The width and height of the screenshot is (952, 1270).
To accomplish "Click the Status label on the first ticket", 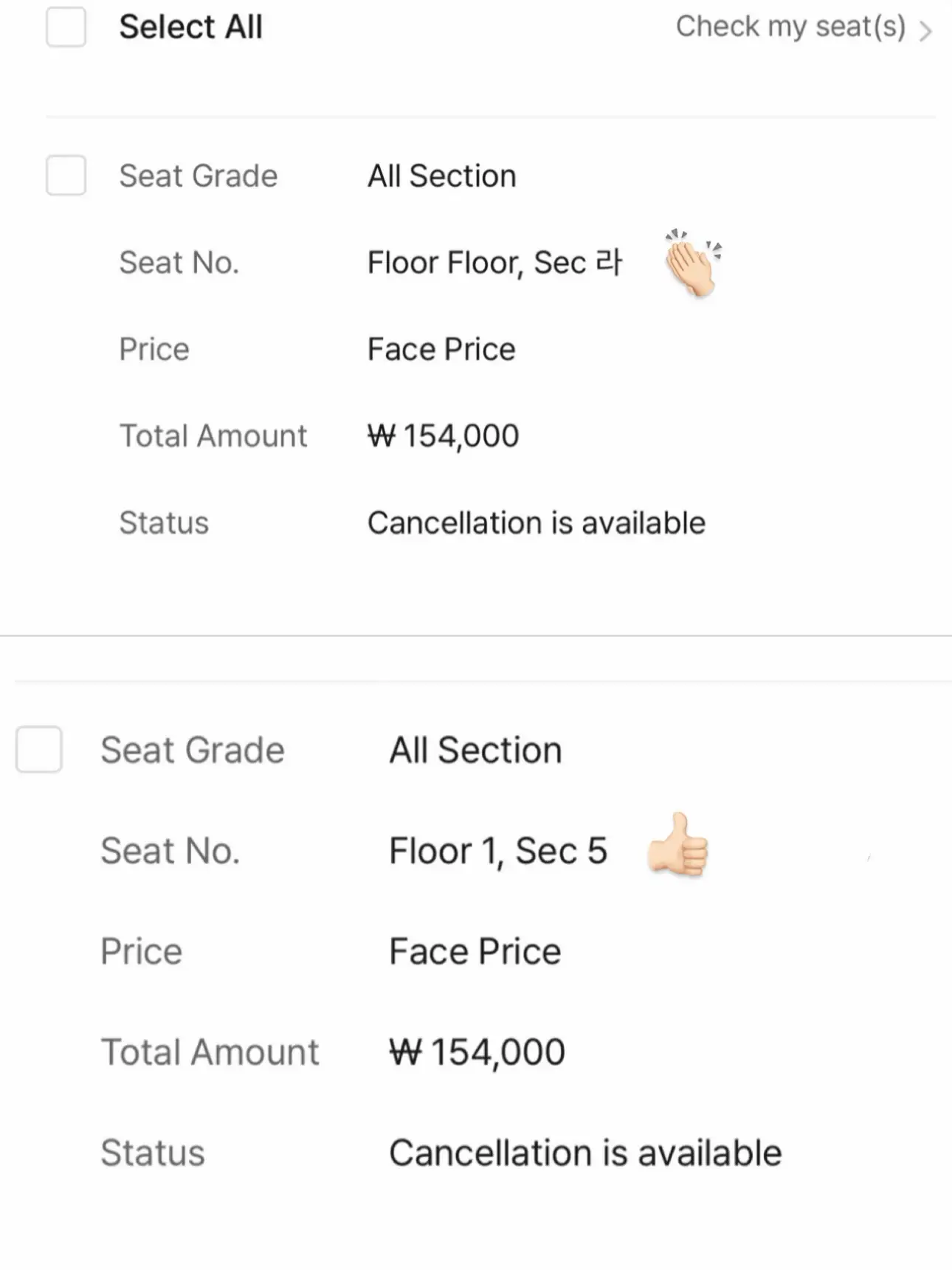I will [x=164, y=523].
